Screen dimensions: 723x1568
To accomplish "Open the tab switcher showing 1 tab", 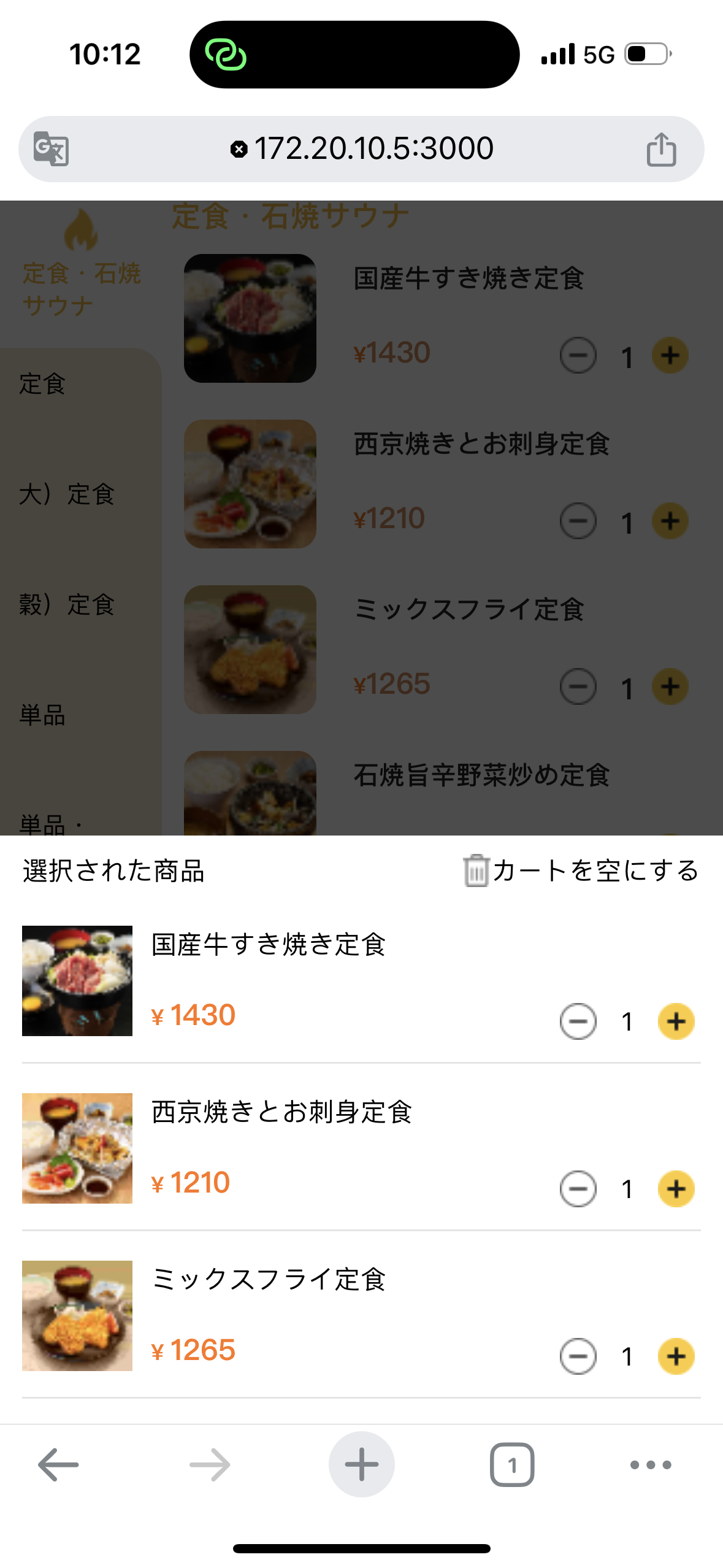I will coord(512,1465).
